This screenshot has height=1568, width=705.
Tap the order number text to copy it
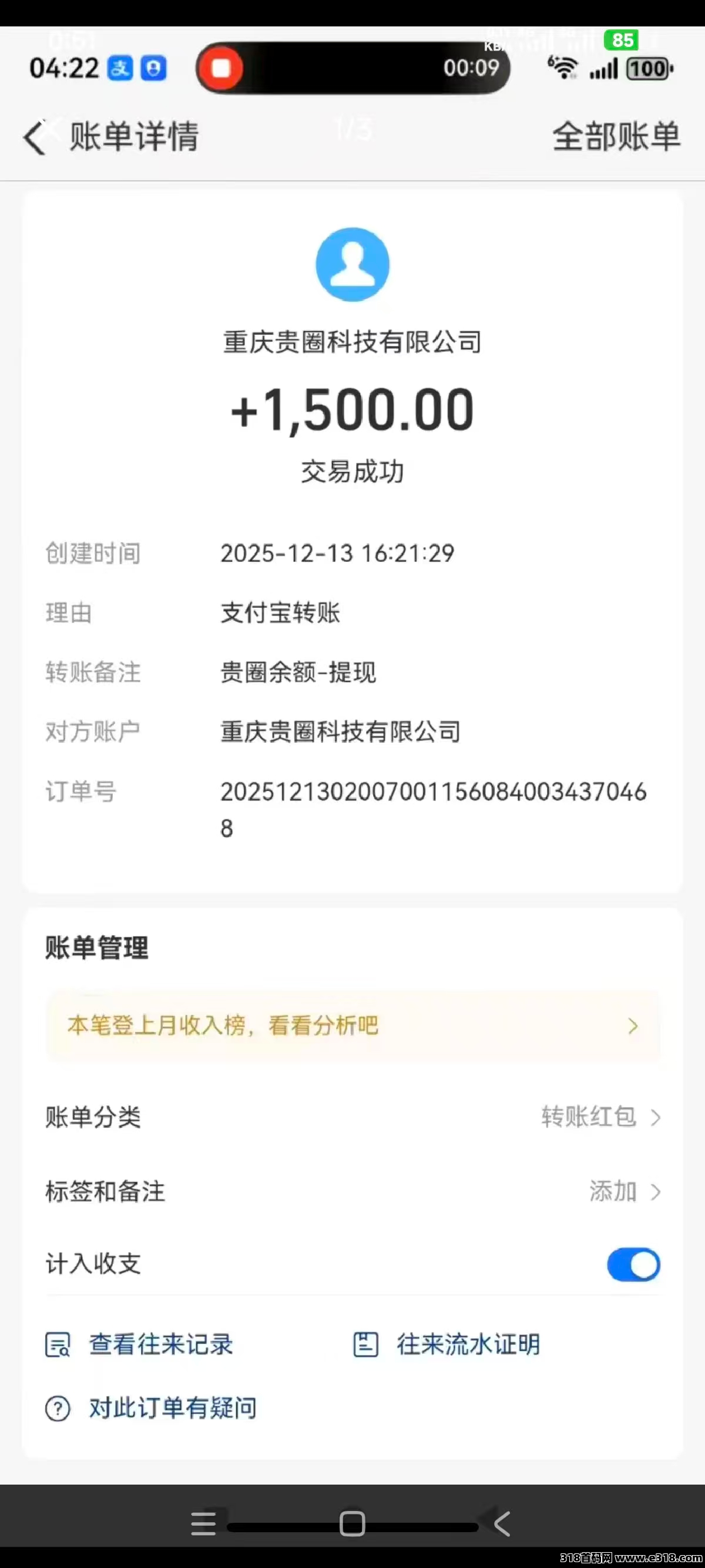[x=435, y=792]
